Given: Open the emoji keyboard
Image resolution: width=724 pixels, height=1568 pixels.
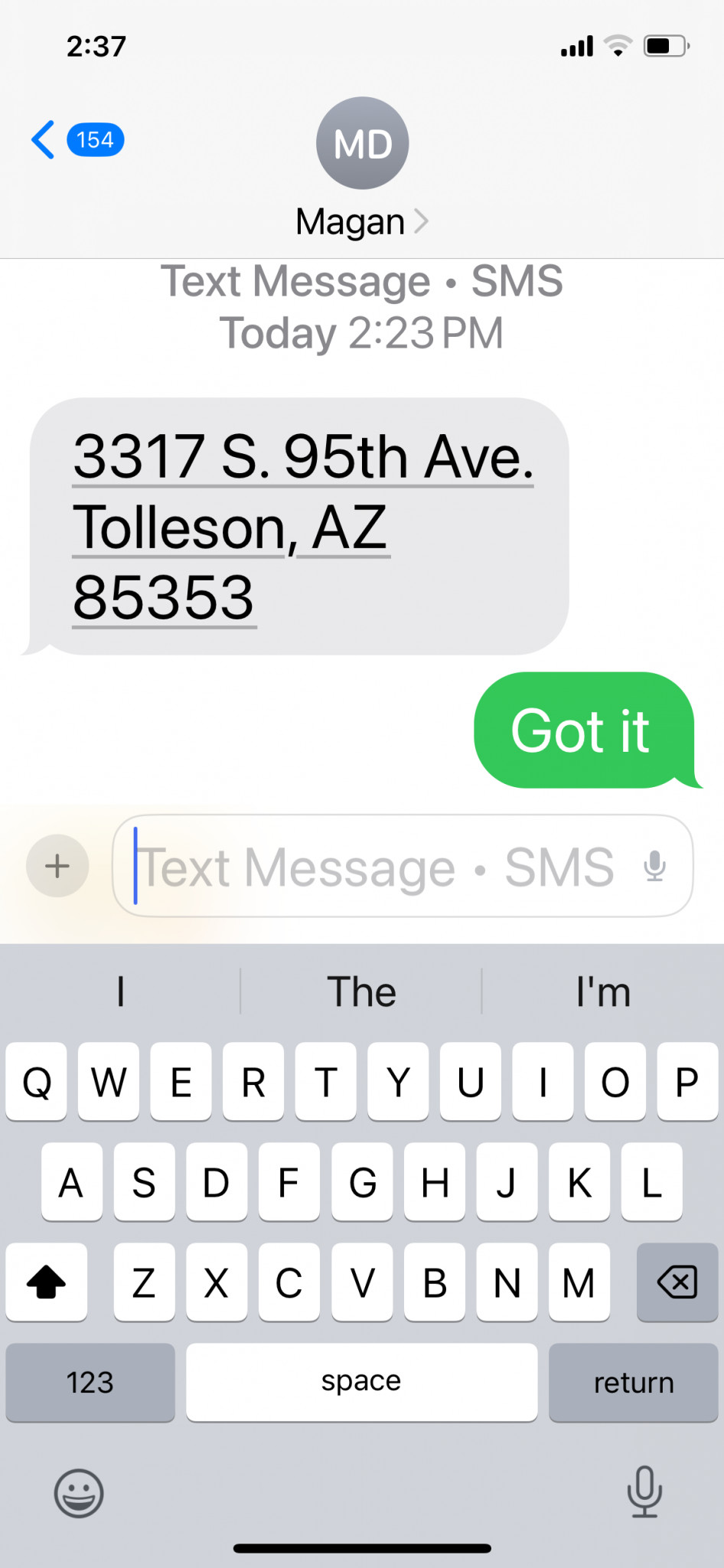Looking at the screenshot, I should (x=79, y=1492).
